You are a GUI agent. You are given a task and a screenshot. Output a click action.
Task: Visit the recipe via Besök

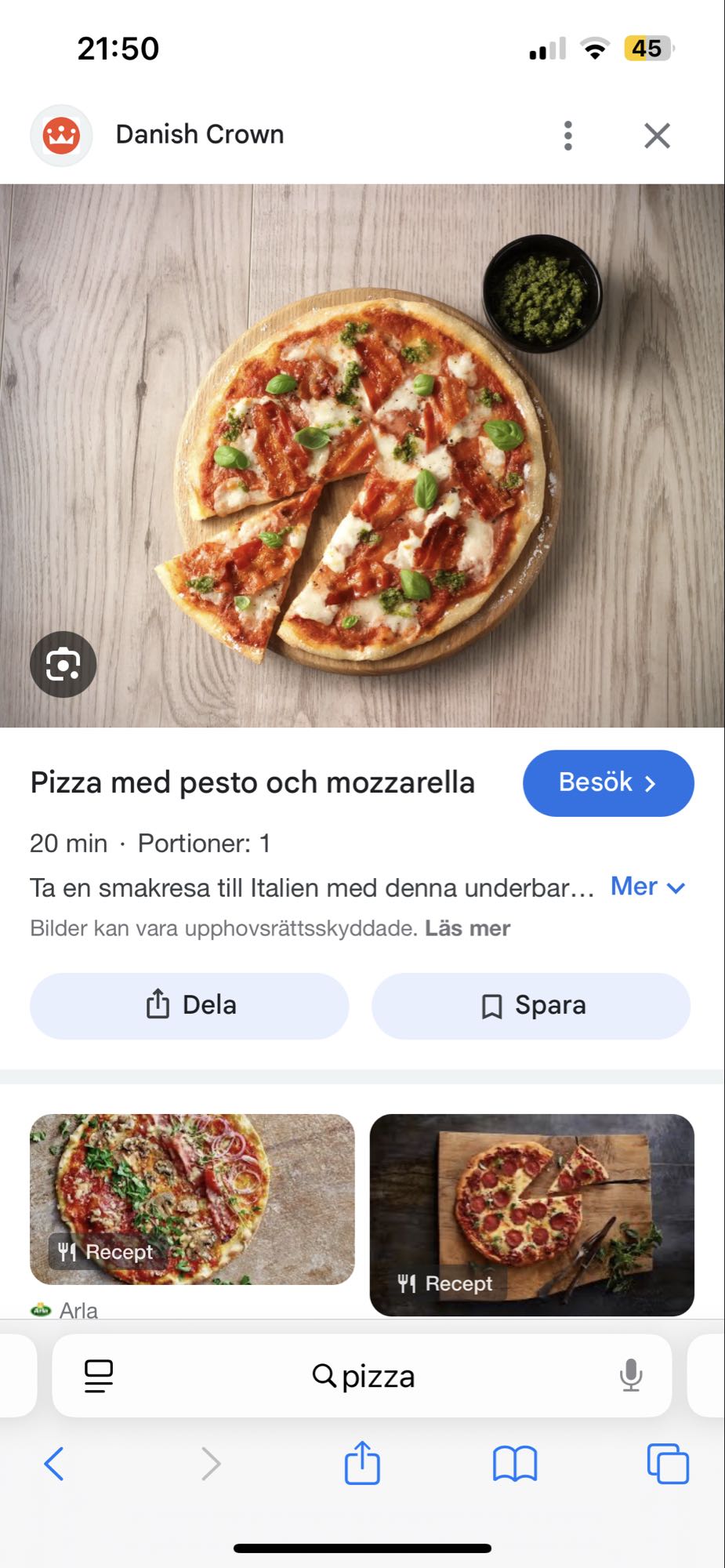[608, 782]
